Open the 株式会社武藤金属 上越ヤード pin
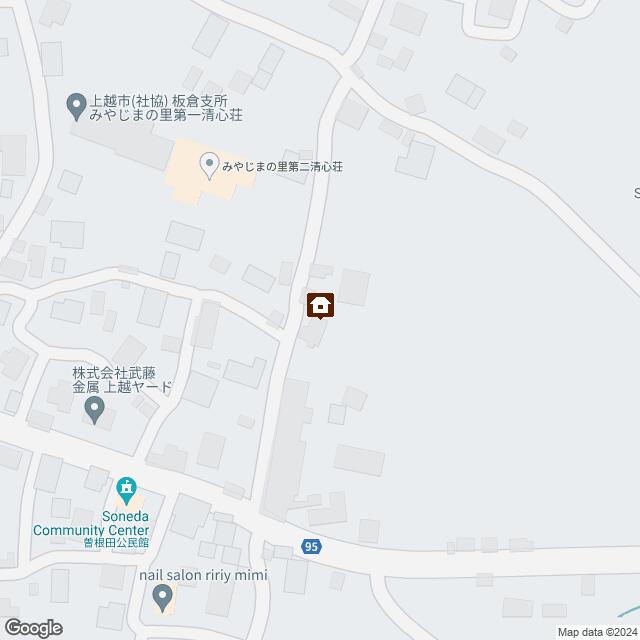640x640 pixels. tap(95, 407)
